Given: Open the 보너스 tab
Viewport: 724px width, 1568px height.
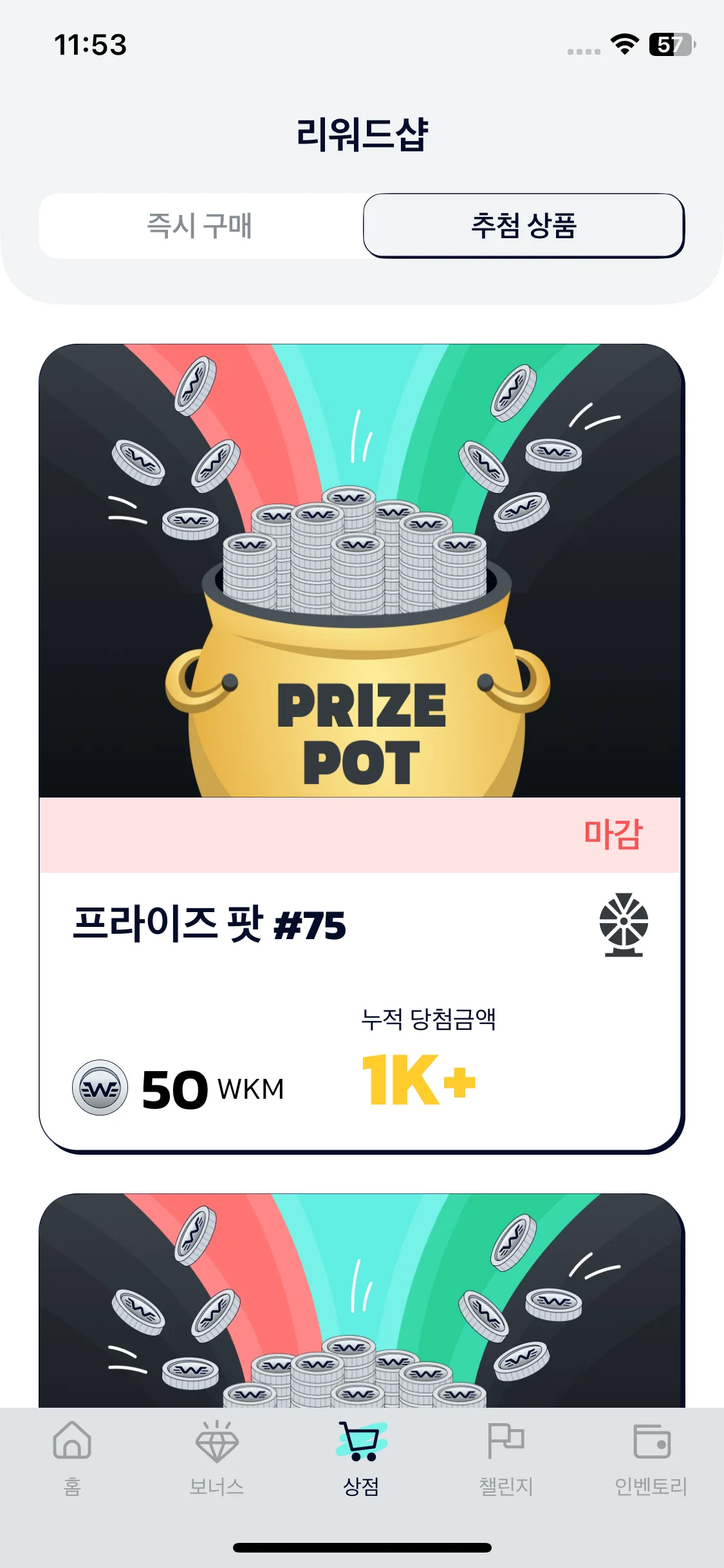Looking at the screenshot, I should tap(217, 1457).
